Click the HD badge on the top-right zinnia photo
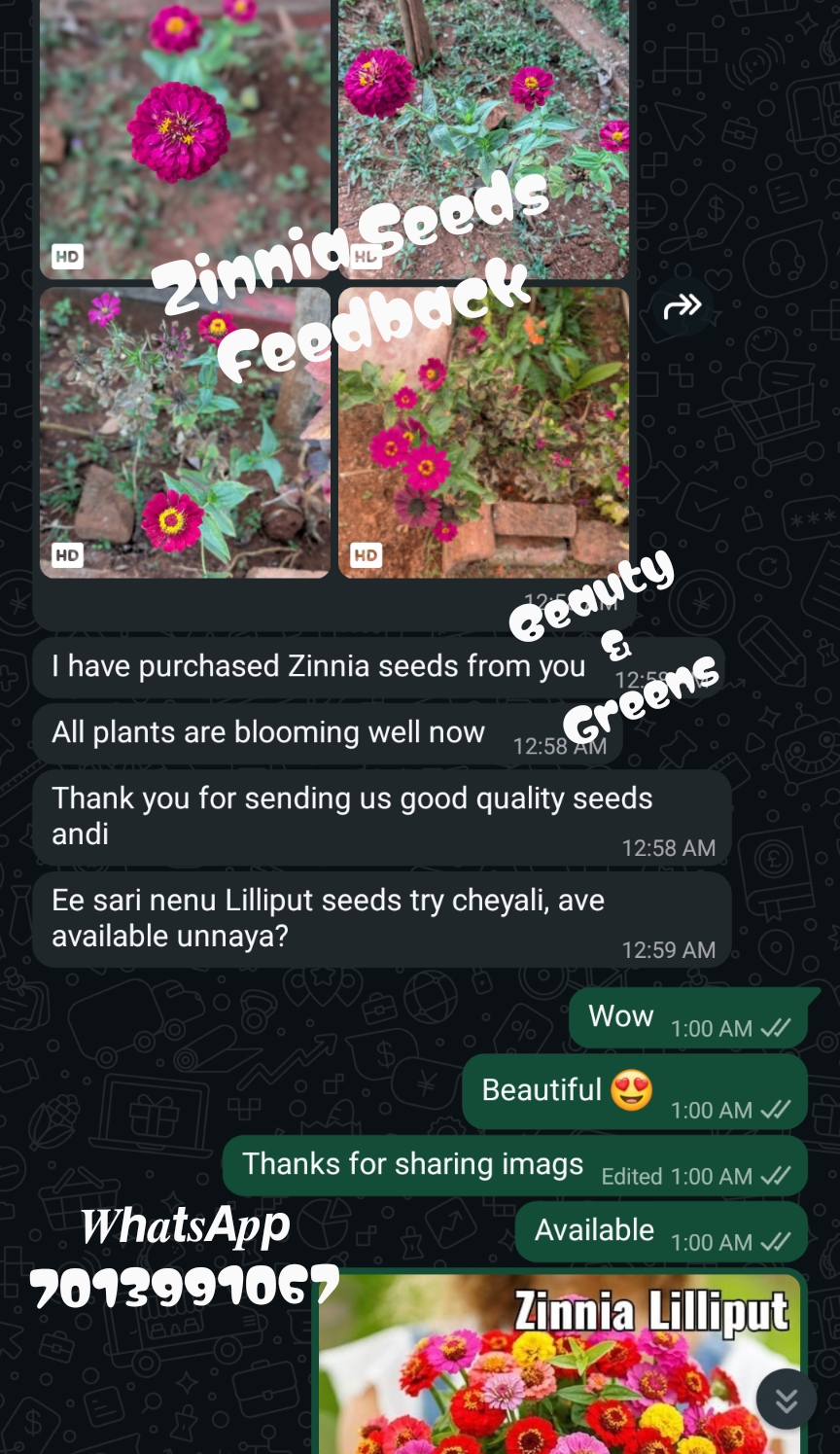This screenshot has width=840, height=1454. coord(365,256)
